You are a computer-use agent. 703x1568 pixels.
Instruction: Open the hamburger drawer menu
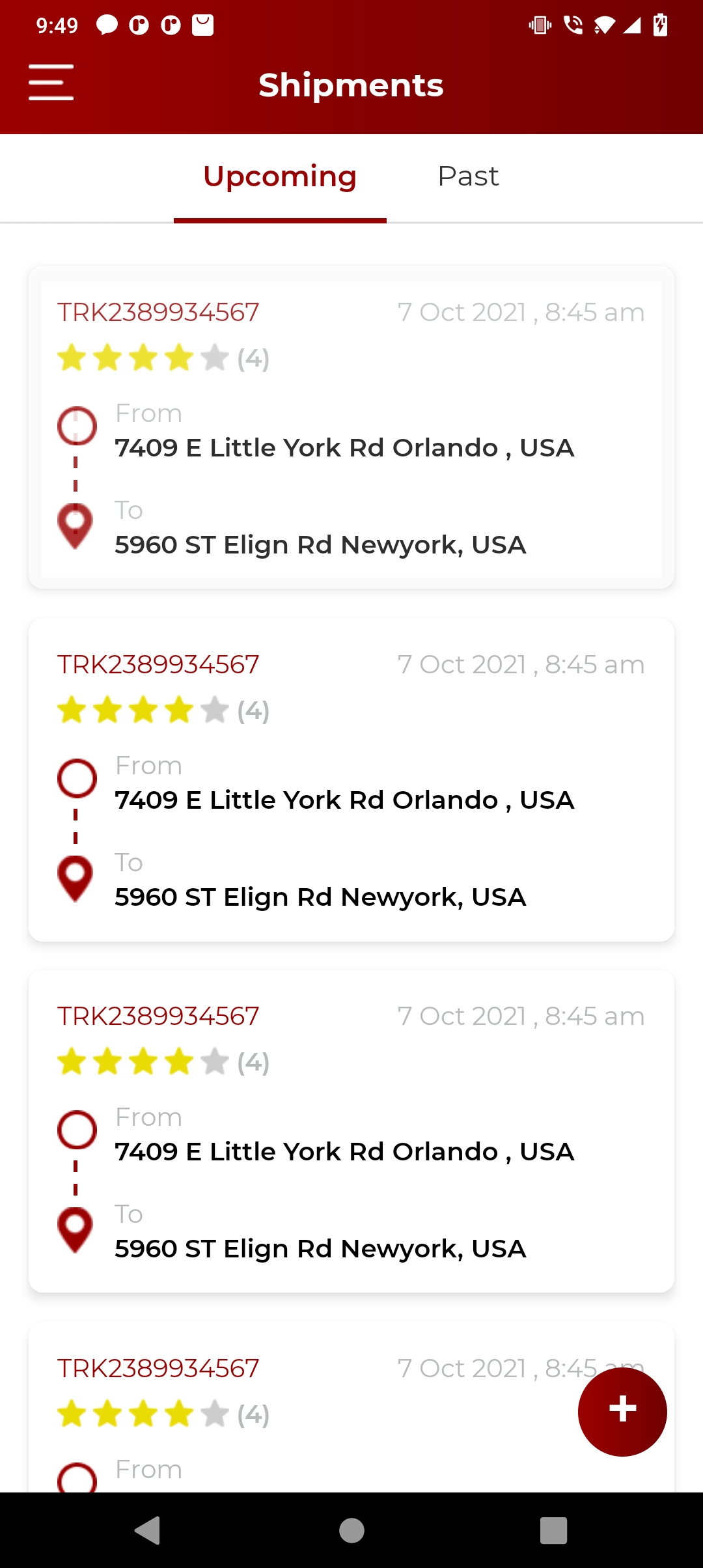point(51,83)
